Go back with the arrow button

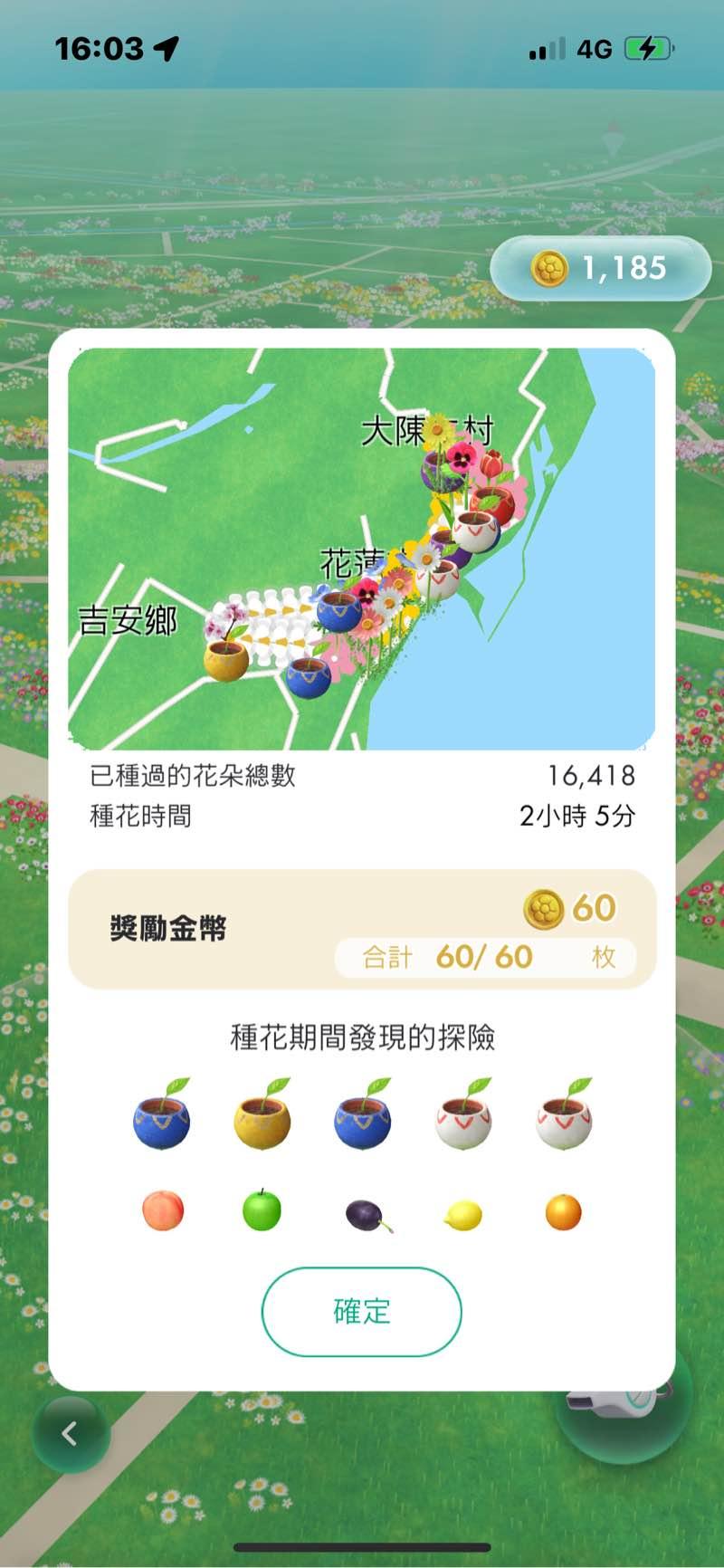tap(70, 1434)
